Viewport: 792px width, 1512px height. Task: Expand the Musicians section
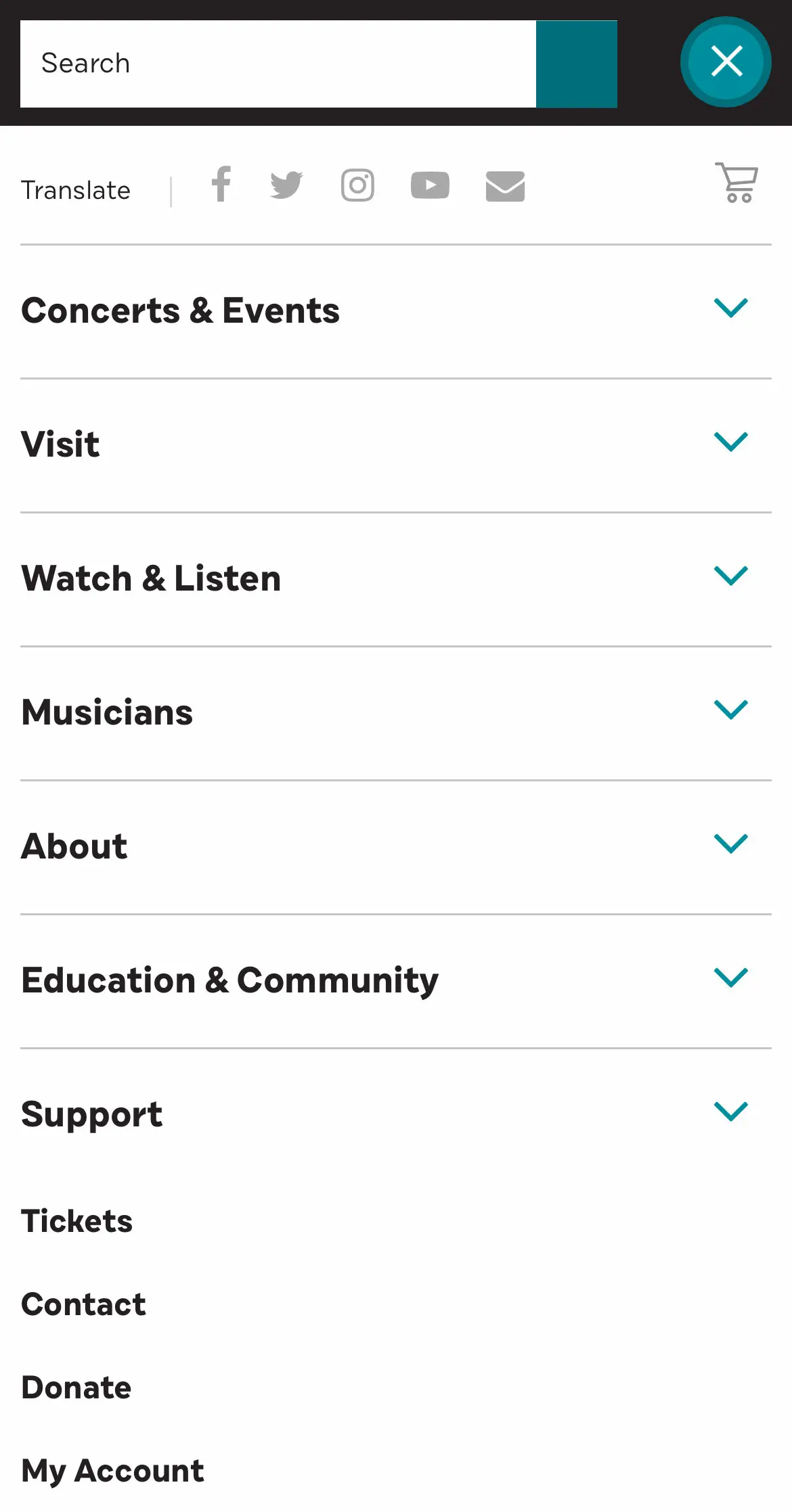tap(396, 713)
